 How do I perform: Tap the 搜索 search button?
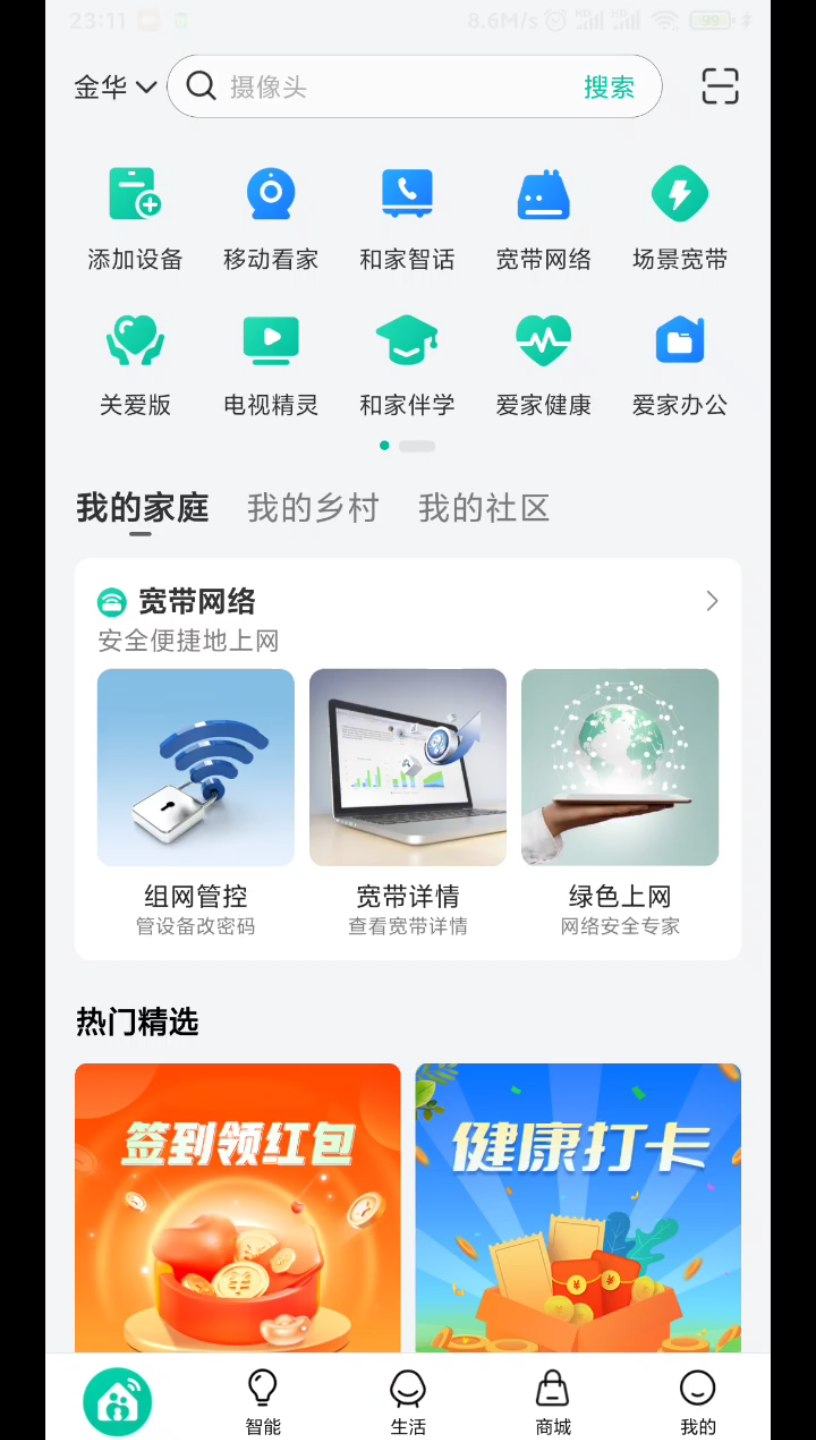pos(609,87)
